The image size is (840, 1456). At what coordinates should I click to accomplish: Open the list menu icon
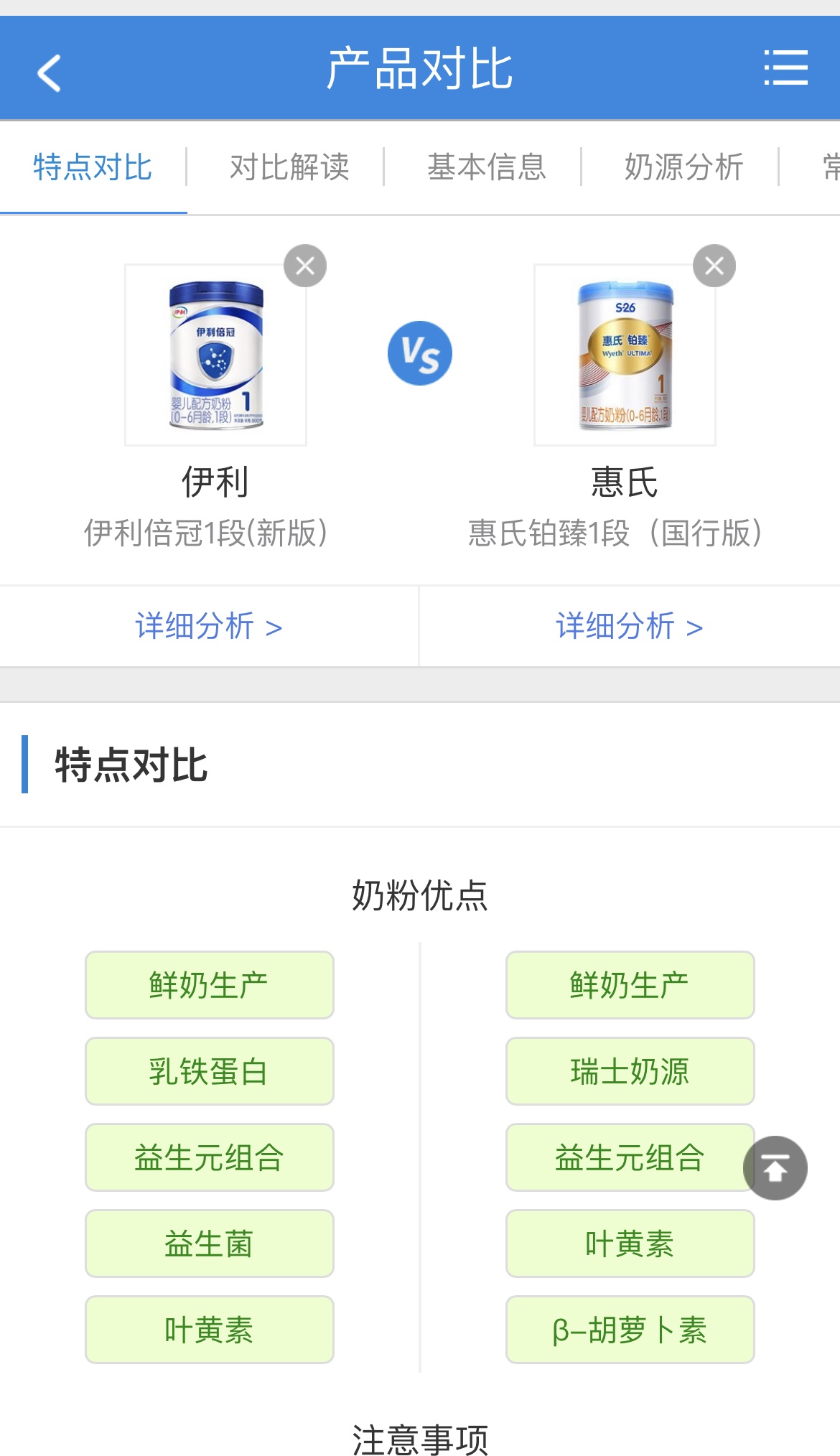click(785, 68)
